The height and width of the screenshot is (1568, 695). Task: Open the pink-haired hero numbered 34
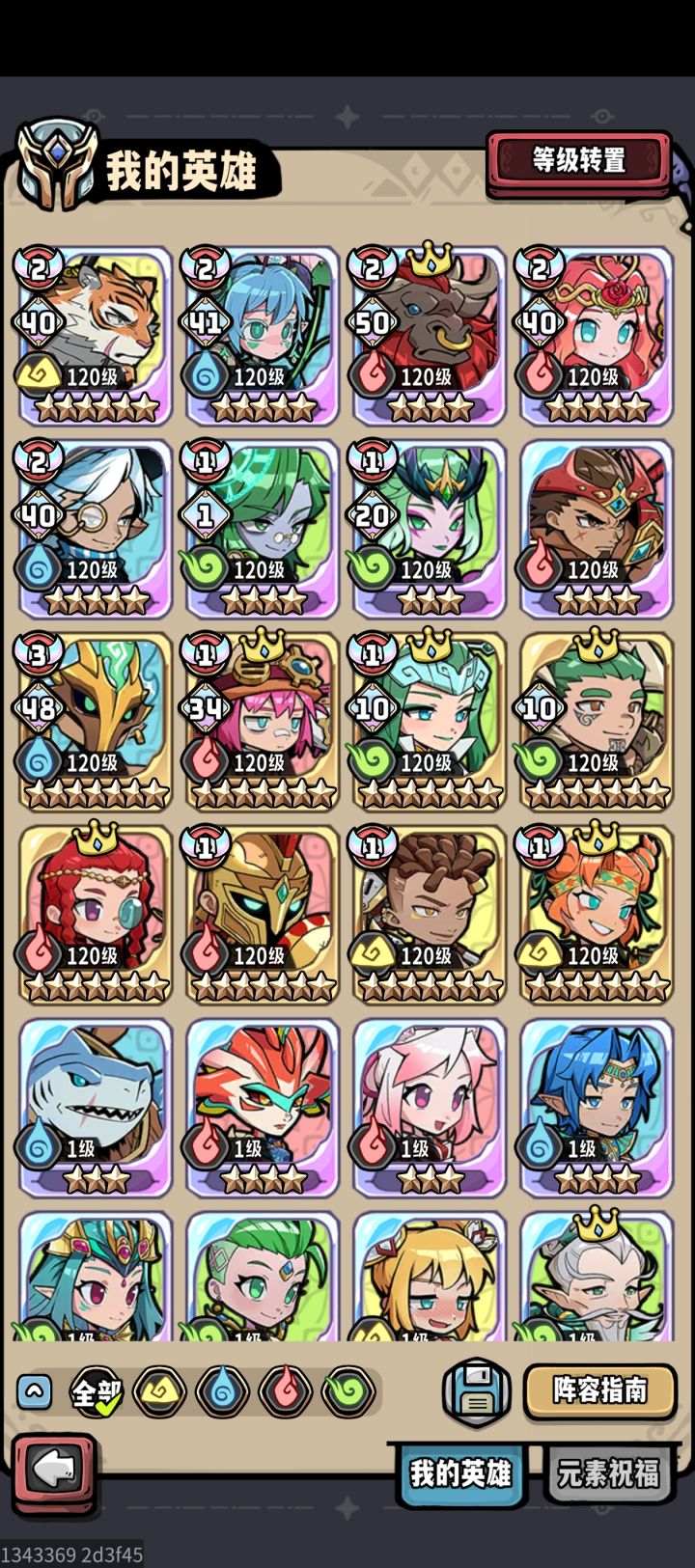(263, 722)
